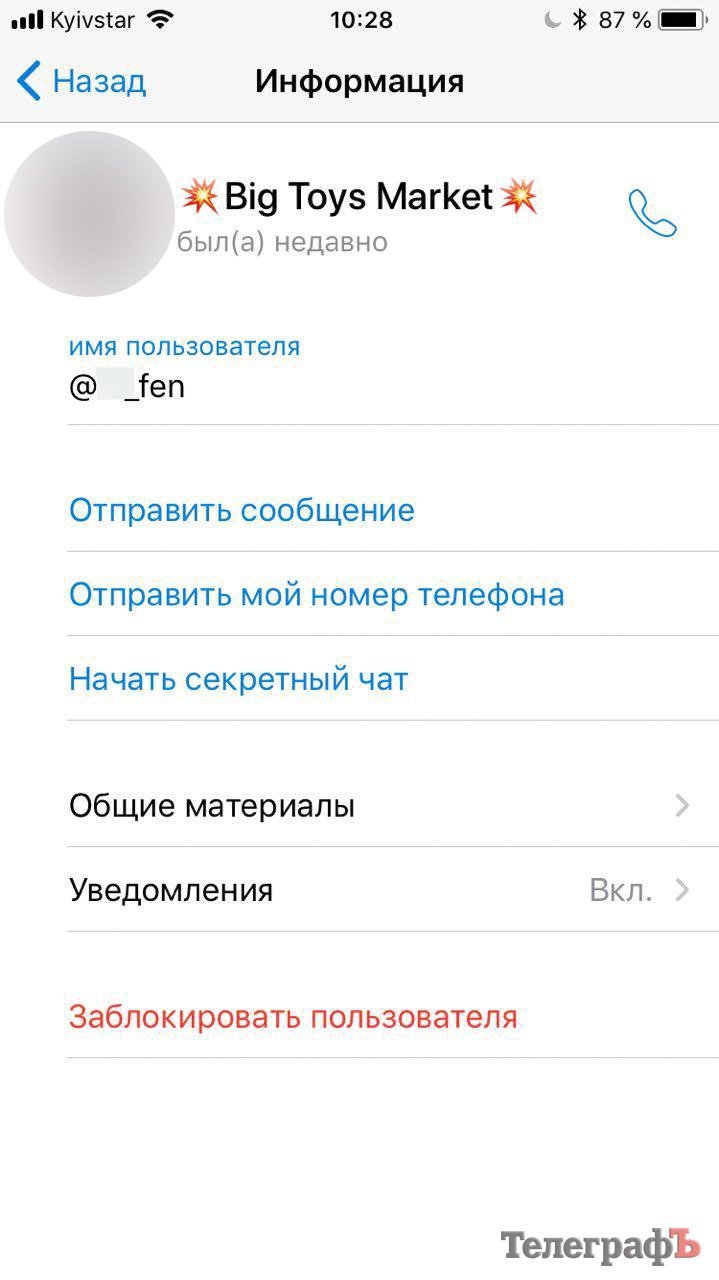
Task: Open the Уведомления settings row
Action: click(x=380, y=890)
